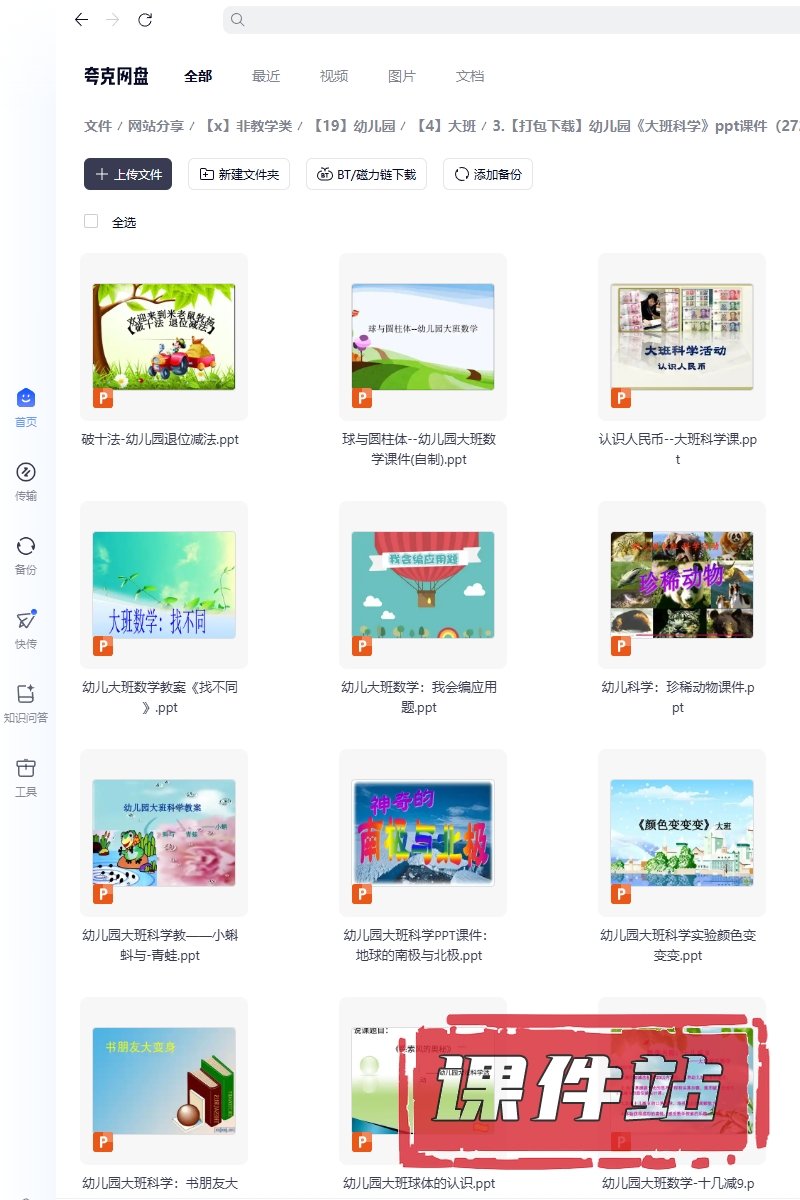The height and width of the screenshot is (1200, 800).
Task: Tap the 添加备份 button
Action: [488, 174]
